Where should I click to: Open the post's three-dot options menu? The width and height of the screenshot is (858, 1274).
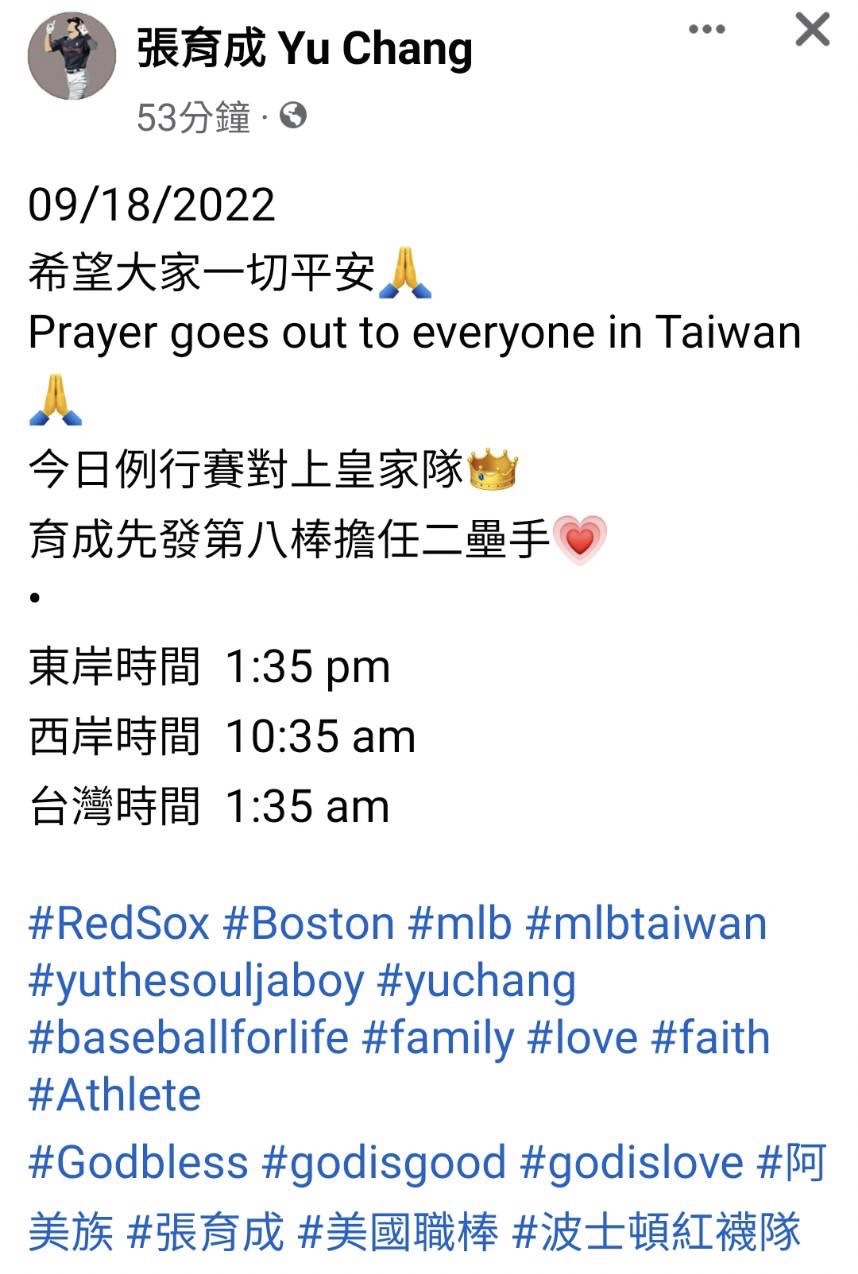(x=707, y=30)
